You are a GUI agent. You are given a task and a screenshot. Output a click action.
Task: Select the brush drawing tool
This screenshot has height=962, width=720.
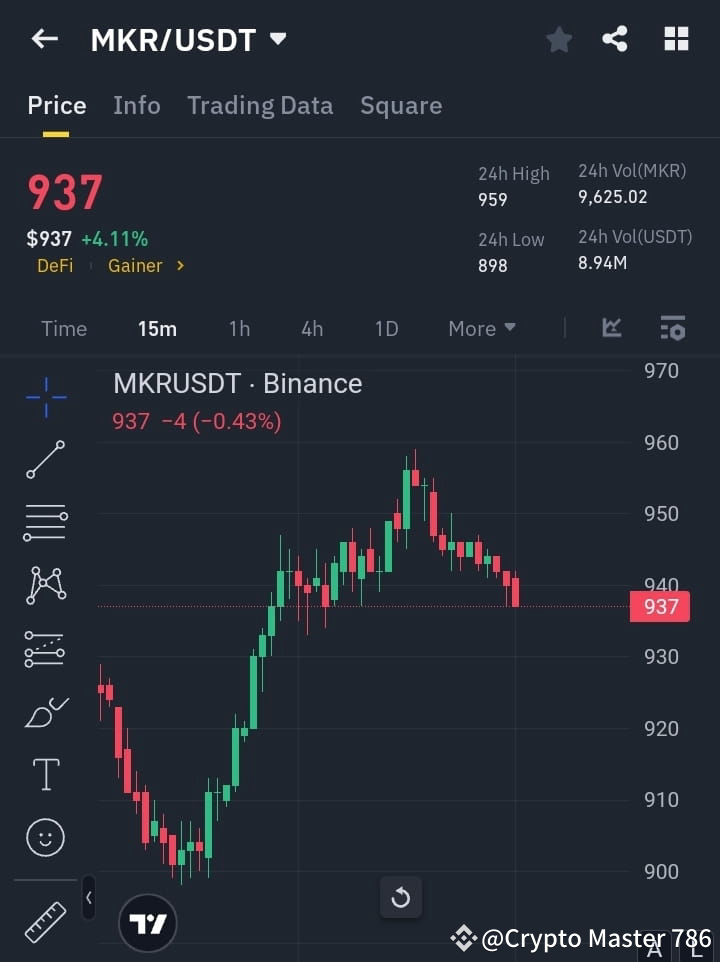[45, 711]
